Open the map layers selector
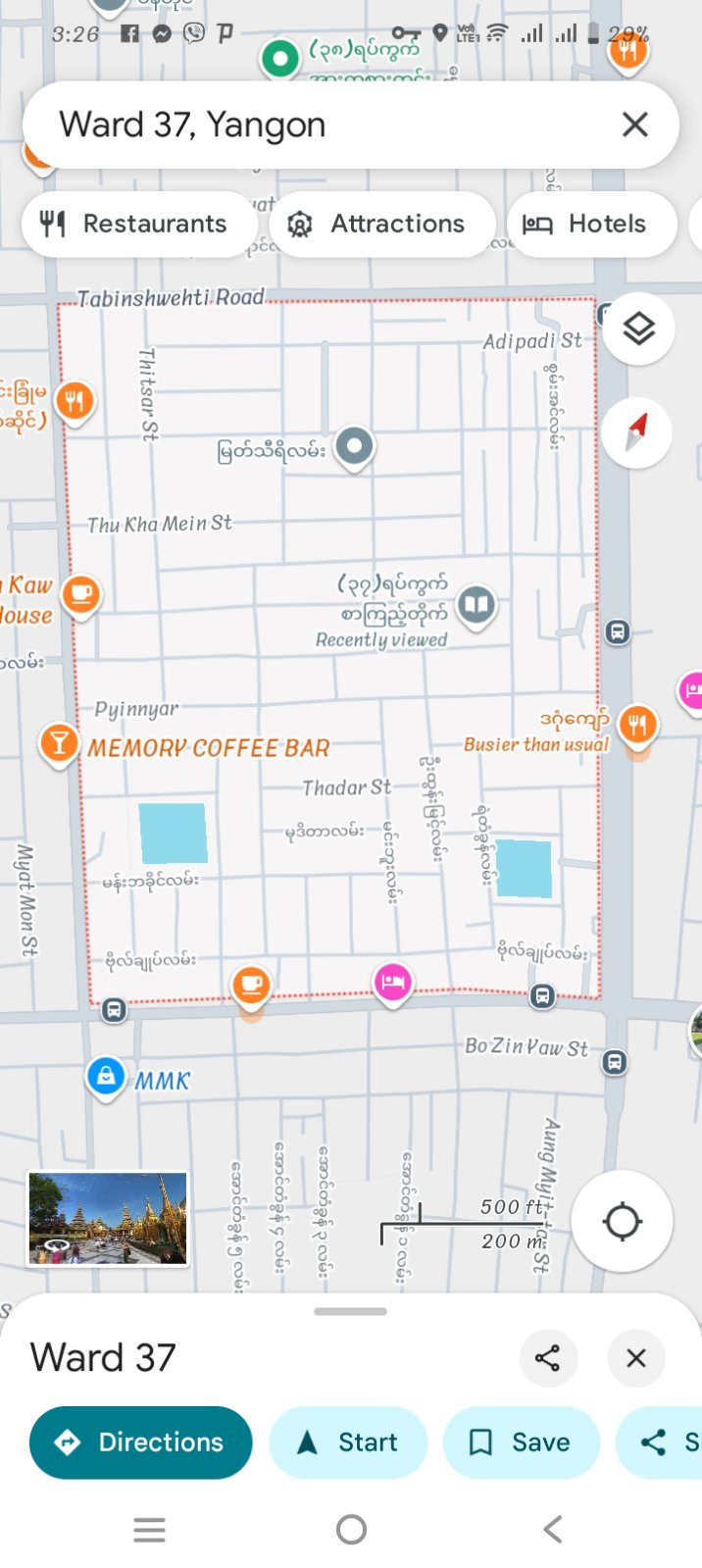Image resolution: width=702 pixels, height=1568 pixels. click(638, 329)
